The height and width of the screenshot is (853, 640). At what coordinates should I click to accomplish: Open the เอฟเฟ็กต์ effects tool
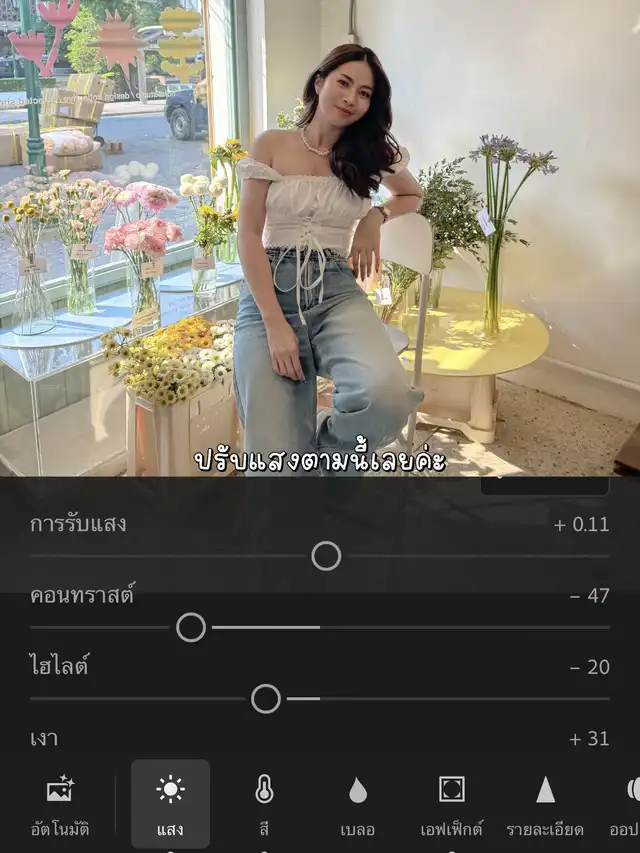(451, 804)
